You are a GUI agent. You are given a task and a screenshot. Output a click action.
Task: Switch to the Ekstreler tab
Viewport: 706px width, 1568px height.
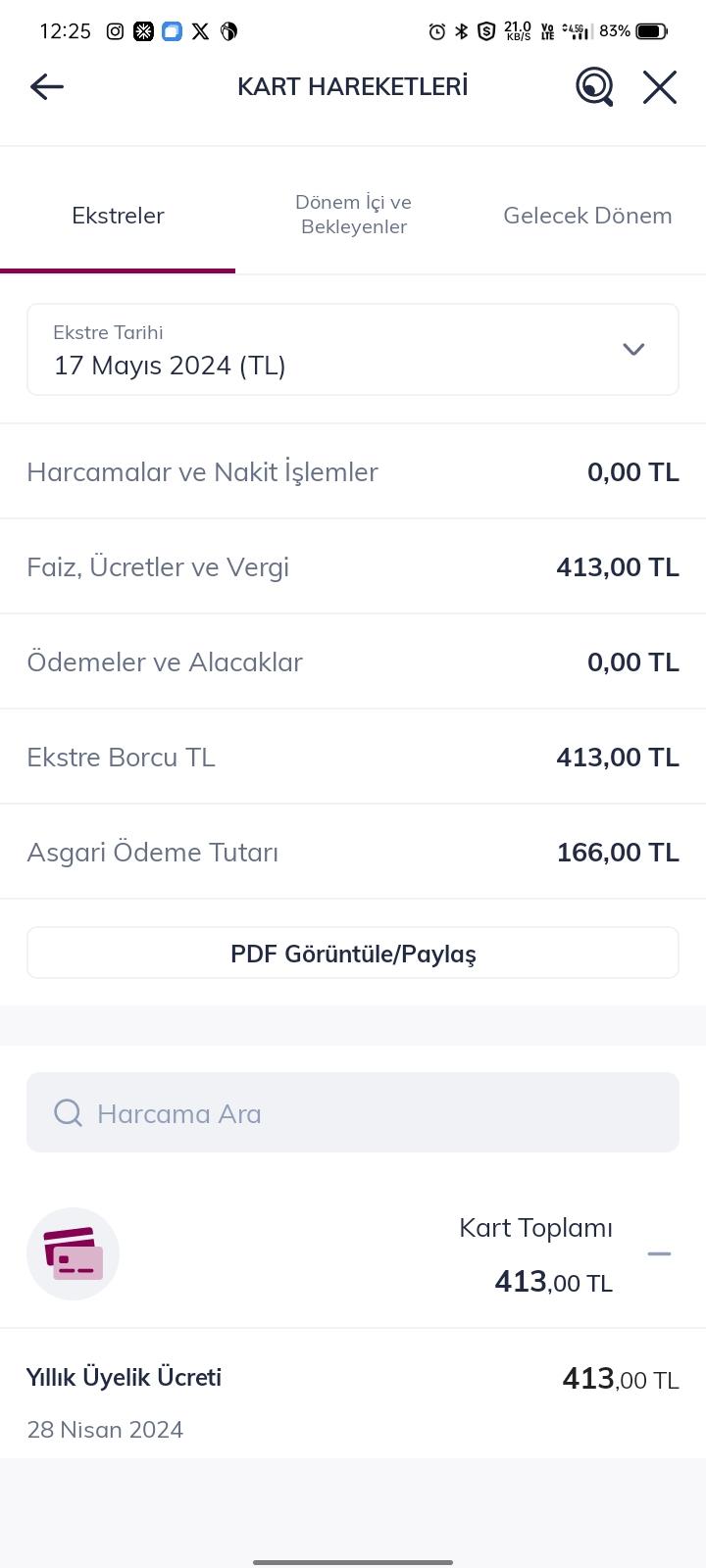[x=118, y=216]
